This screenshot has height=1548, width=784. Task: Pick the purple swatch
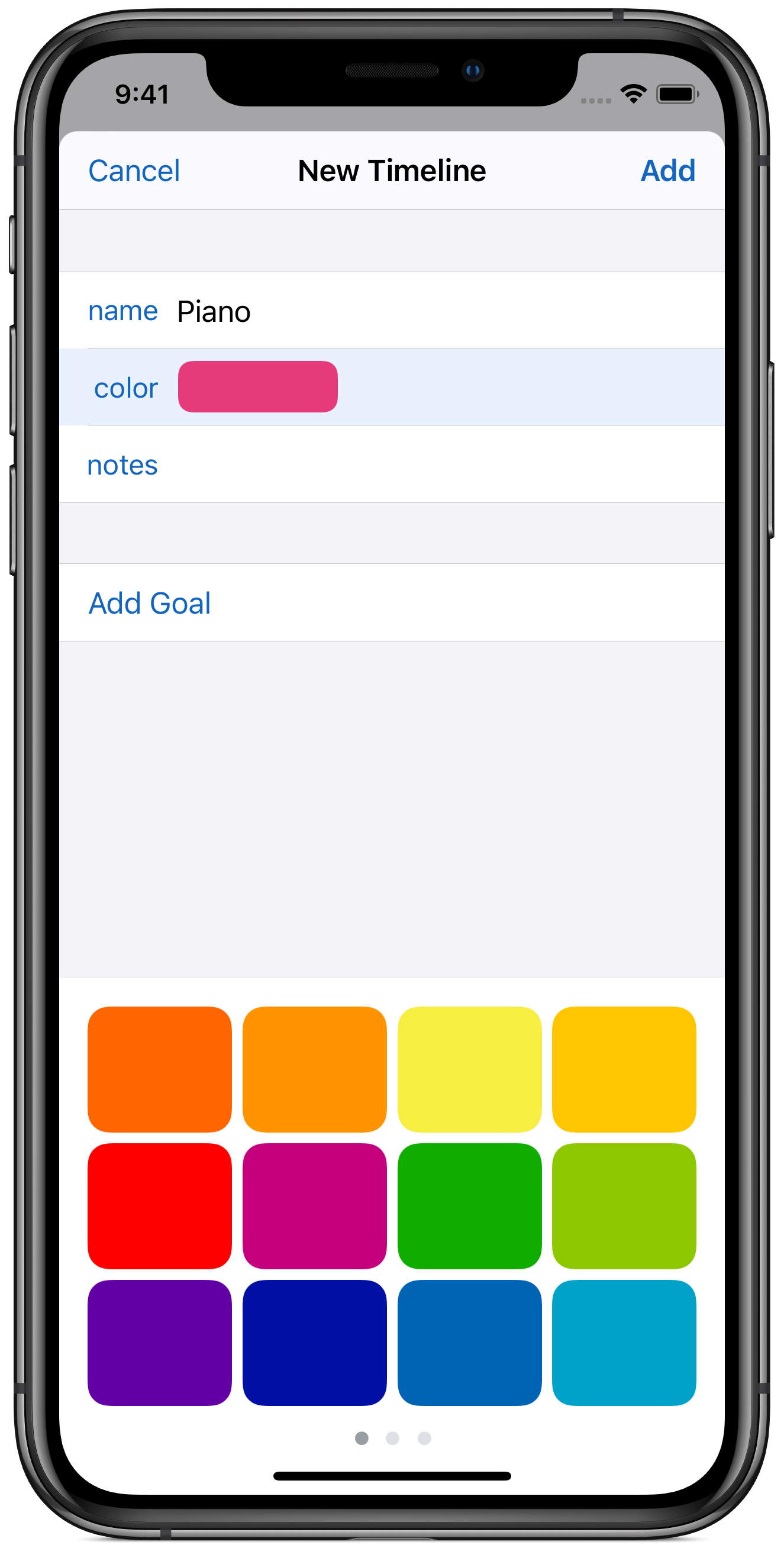point(159,1343)
